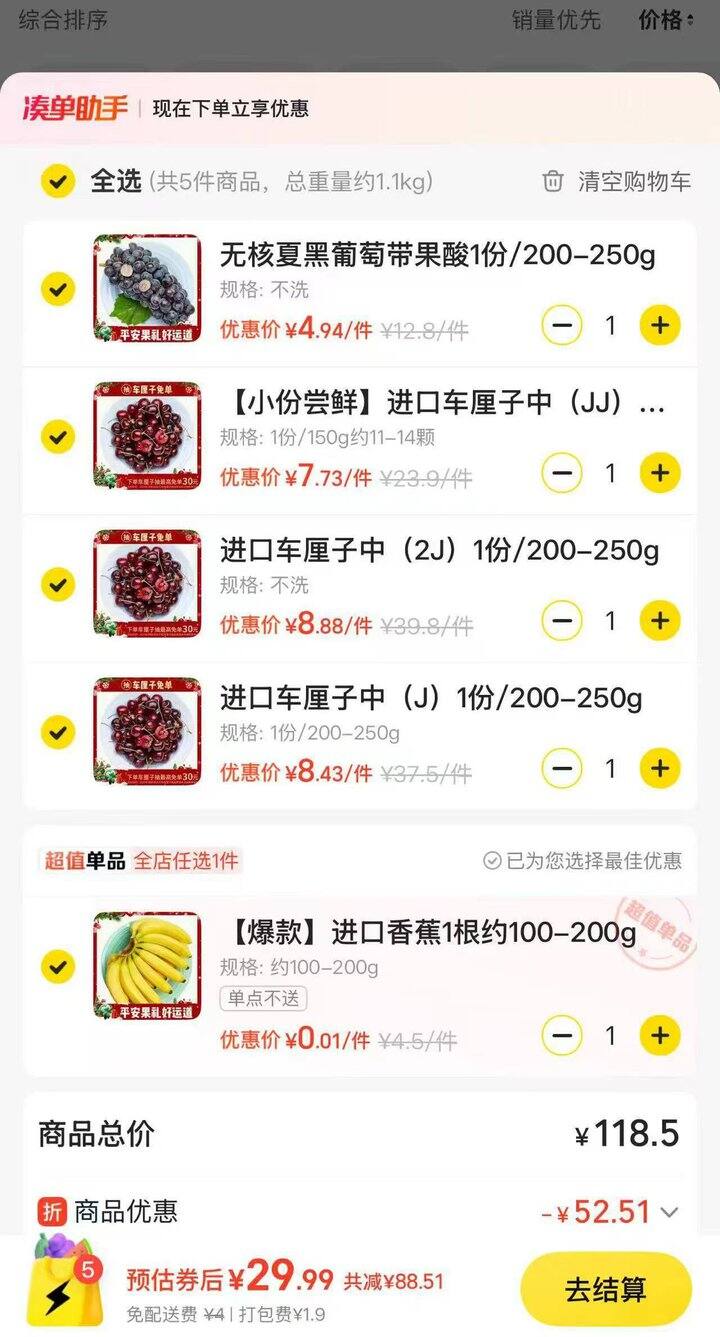Tap 去结算 to check out
This screenshot has height=1337, width=720.
pyautogui.click(x=605, y=1289)
